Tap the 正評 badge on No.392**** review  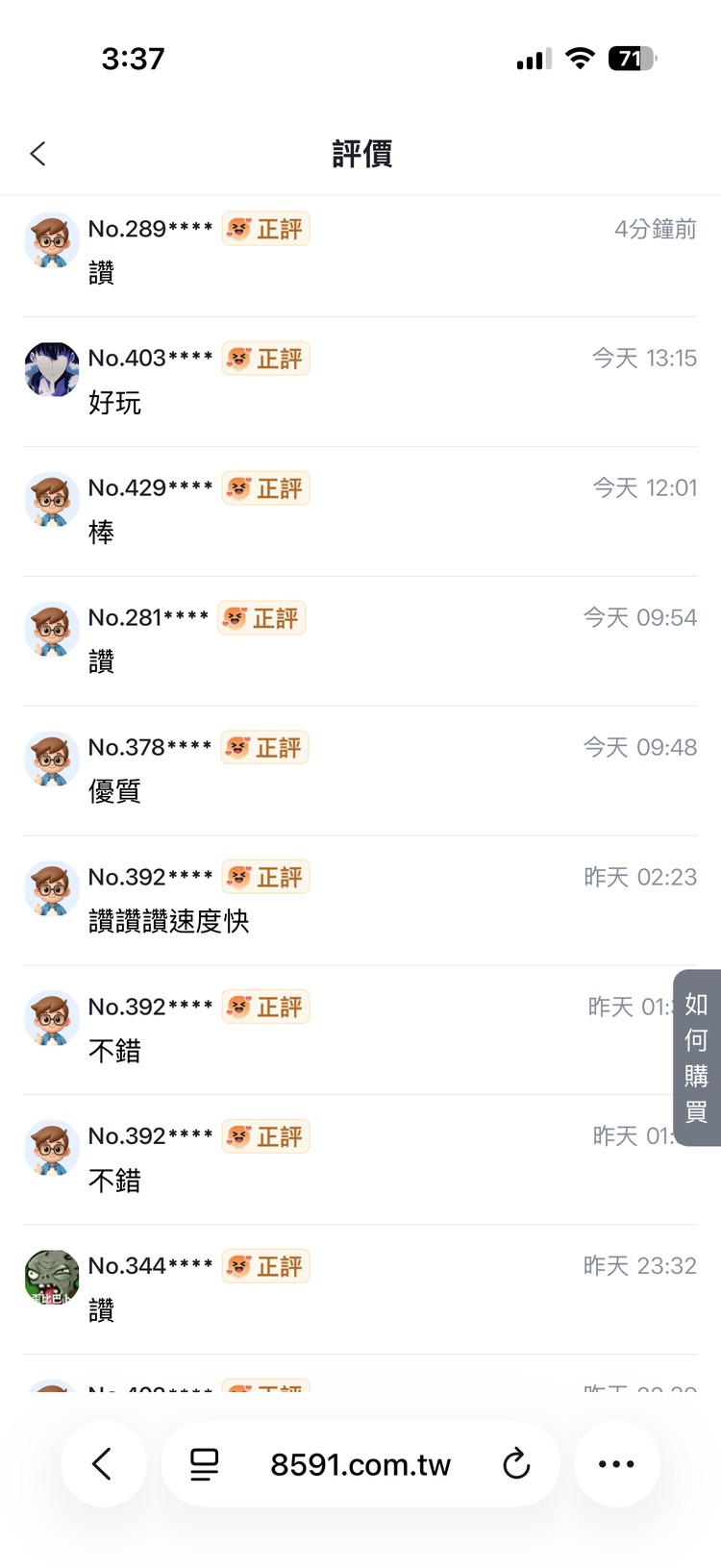pyautogui.click(x=265, y=876)
